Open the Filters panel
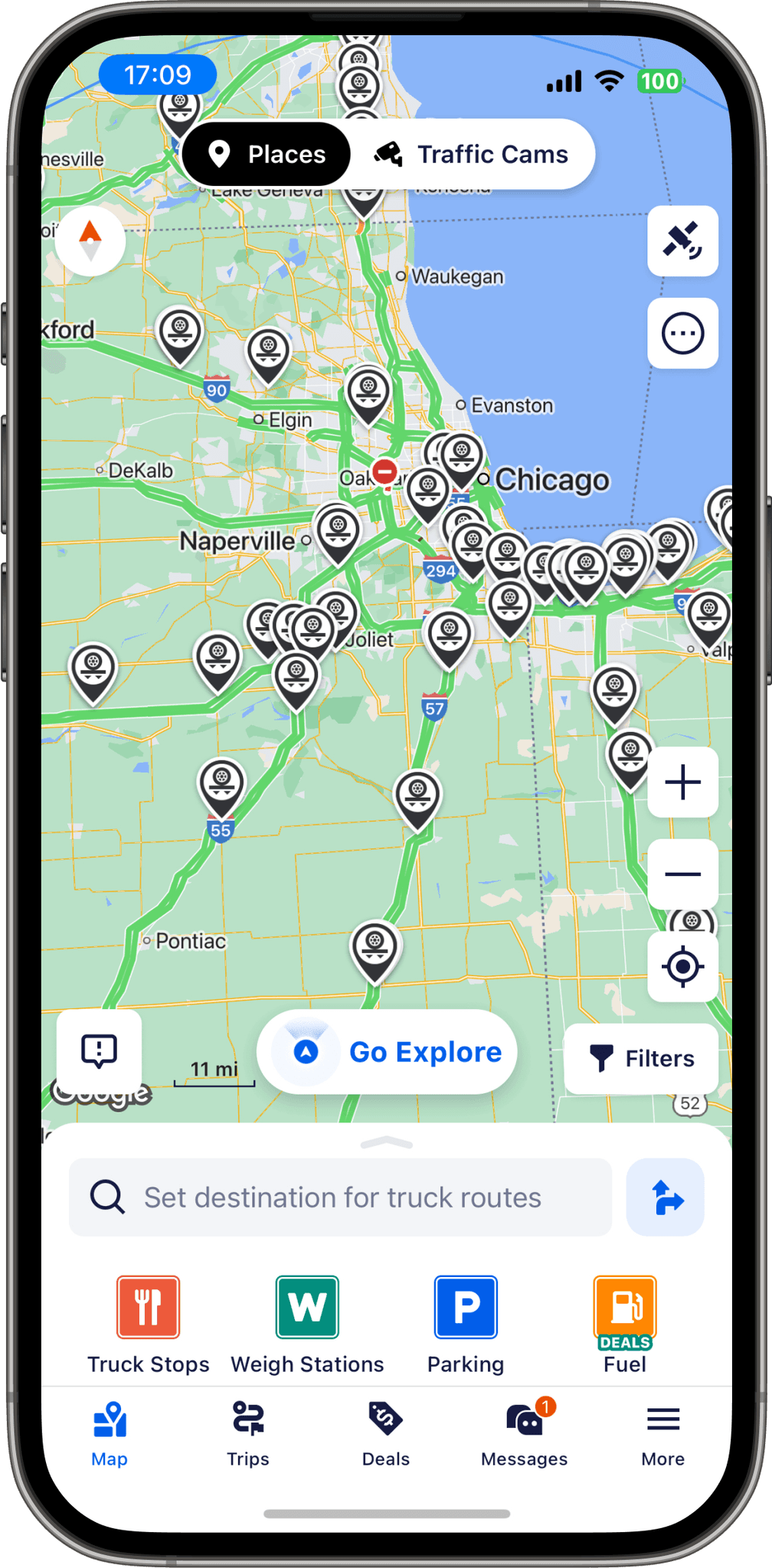Viewport: 772px width, 1568px height. pyautogui.click(x=641, y=1058)
